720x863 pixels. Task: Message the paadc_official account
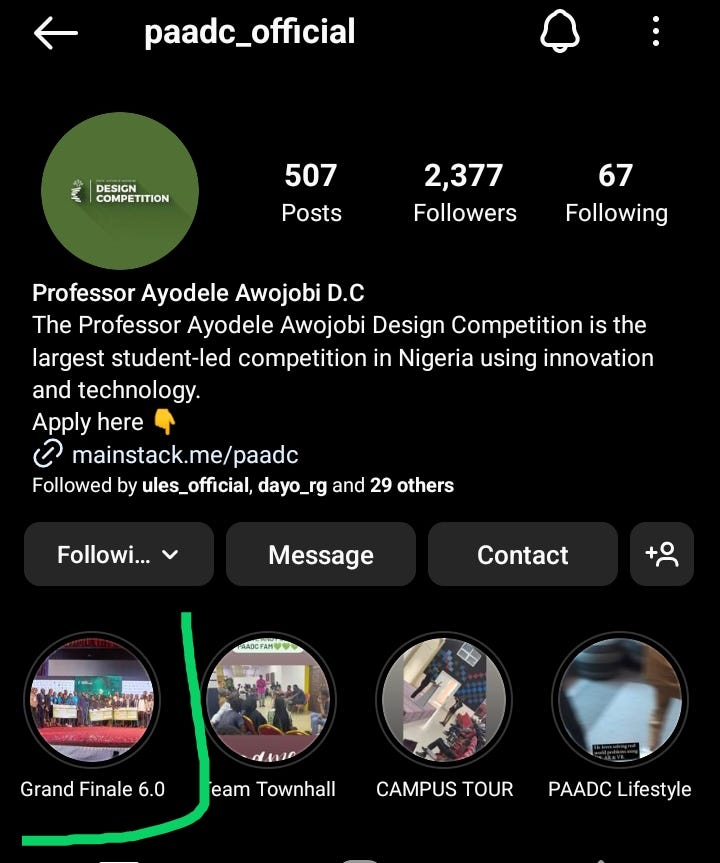(321, 554)
